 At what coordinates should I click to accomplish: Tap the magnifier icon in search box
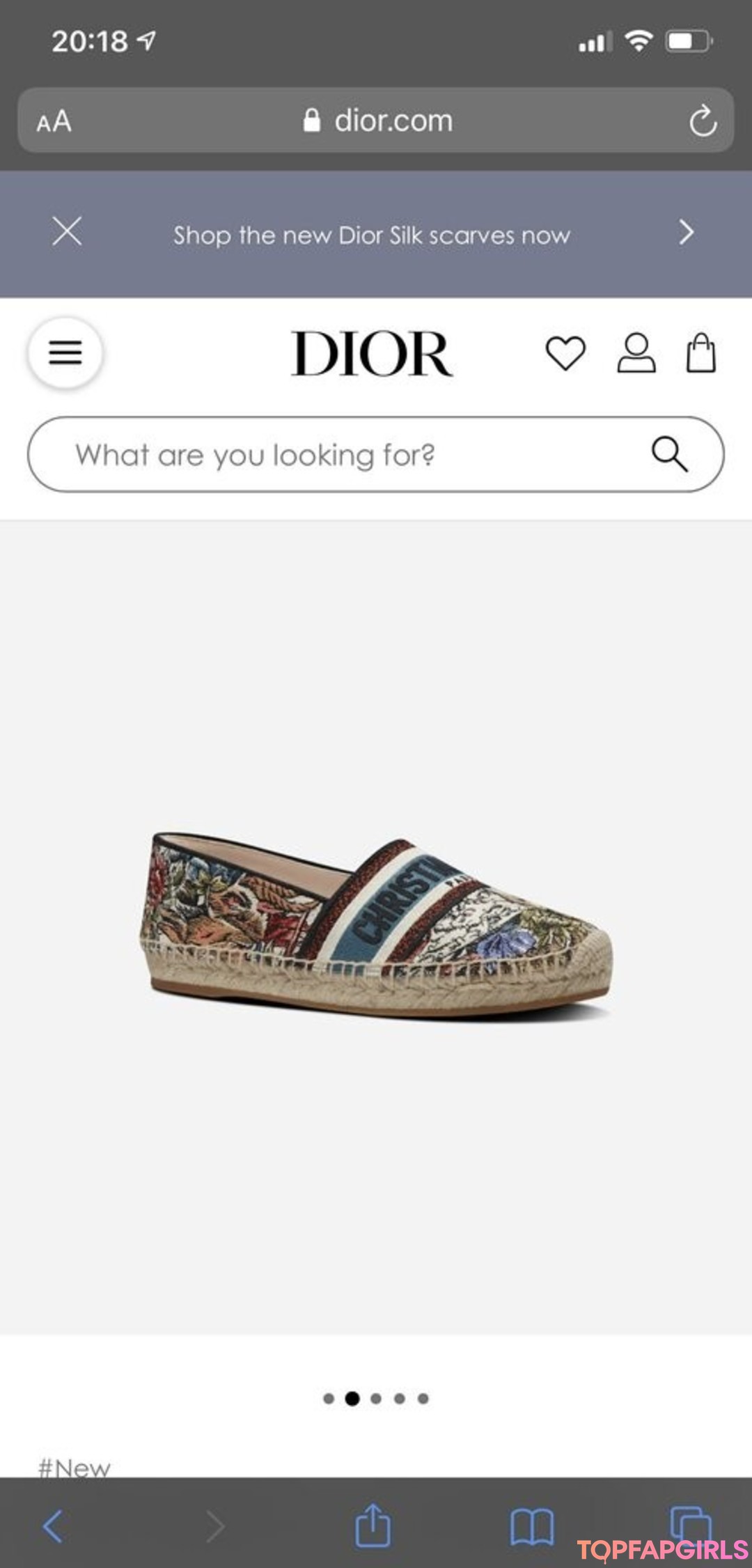[x=669, y=455]
